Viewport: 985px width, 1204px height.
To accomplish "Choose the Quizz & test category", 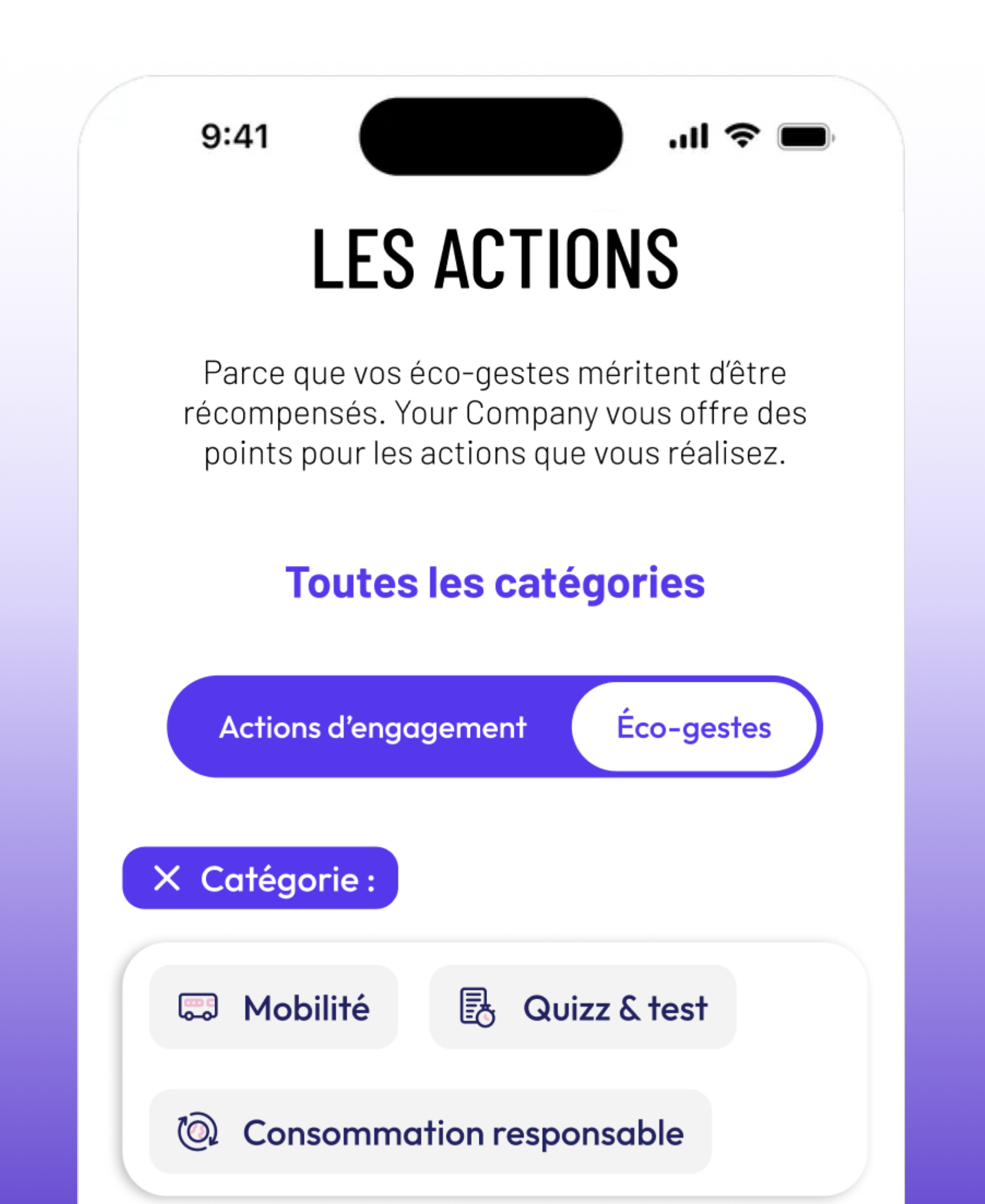I will point(583,1008).
